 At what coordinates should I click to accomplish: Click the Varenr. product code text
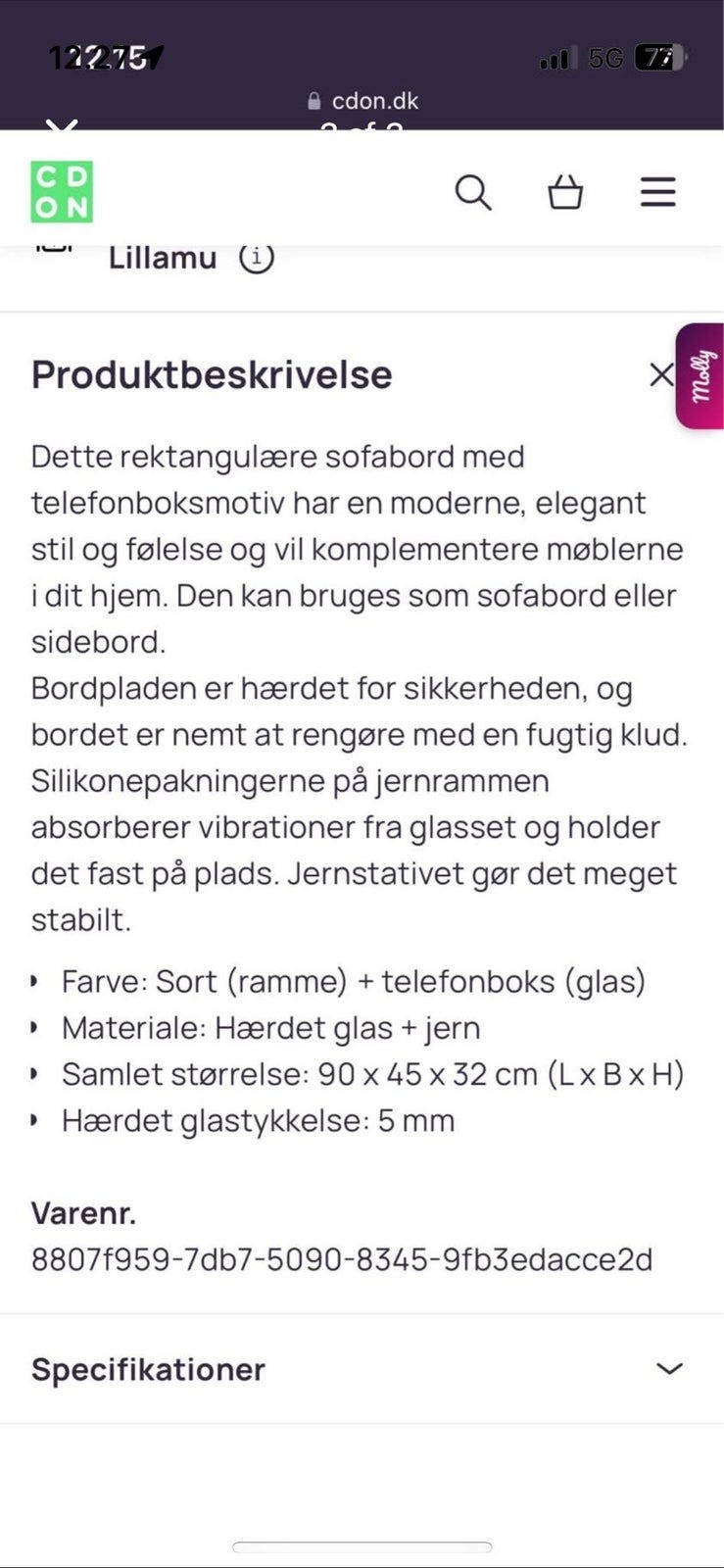(343, 1259)
